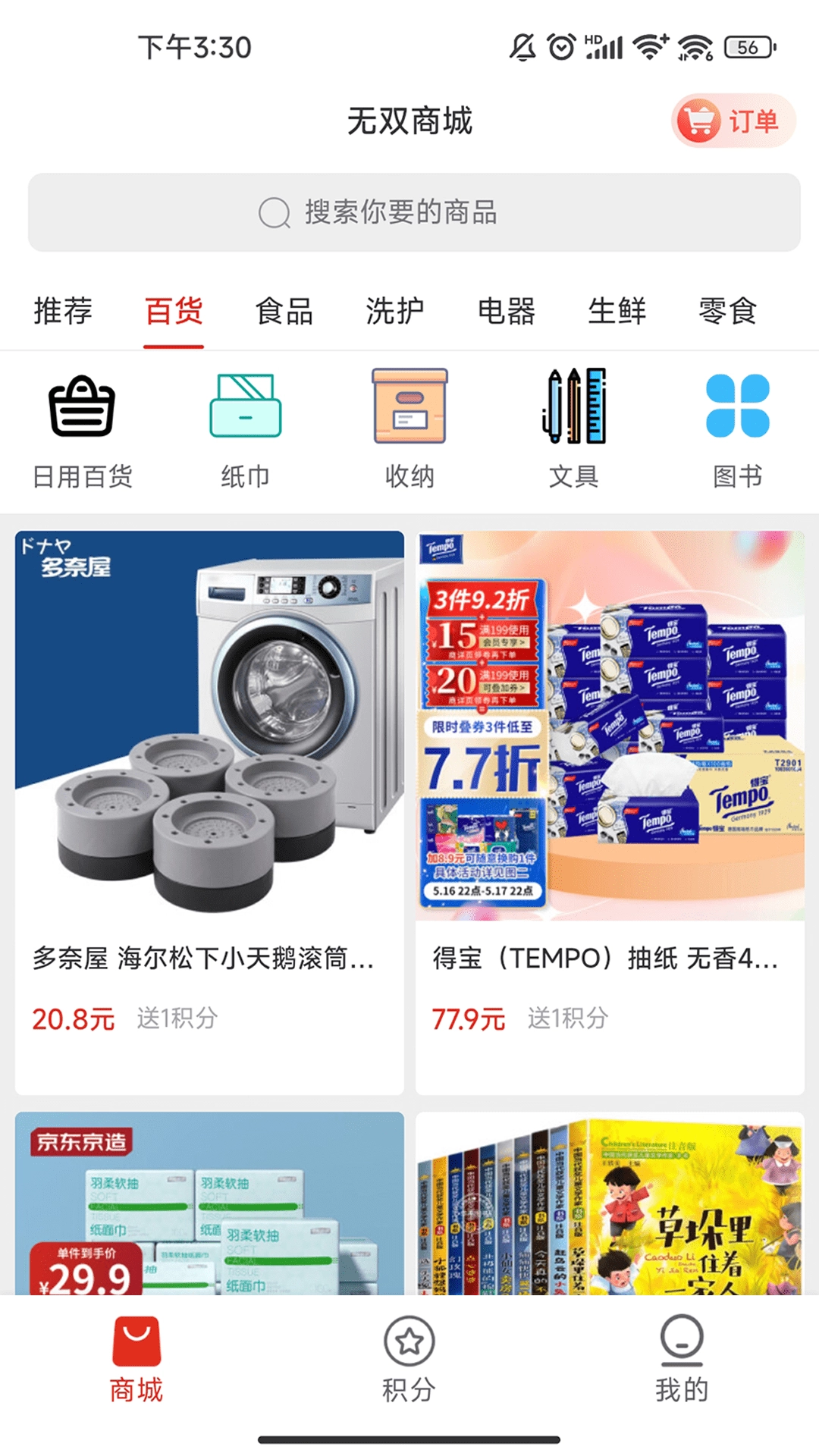
Task: Open the 多奈屋 washing machine pads product
Action: click(209, 811)
